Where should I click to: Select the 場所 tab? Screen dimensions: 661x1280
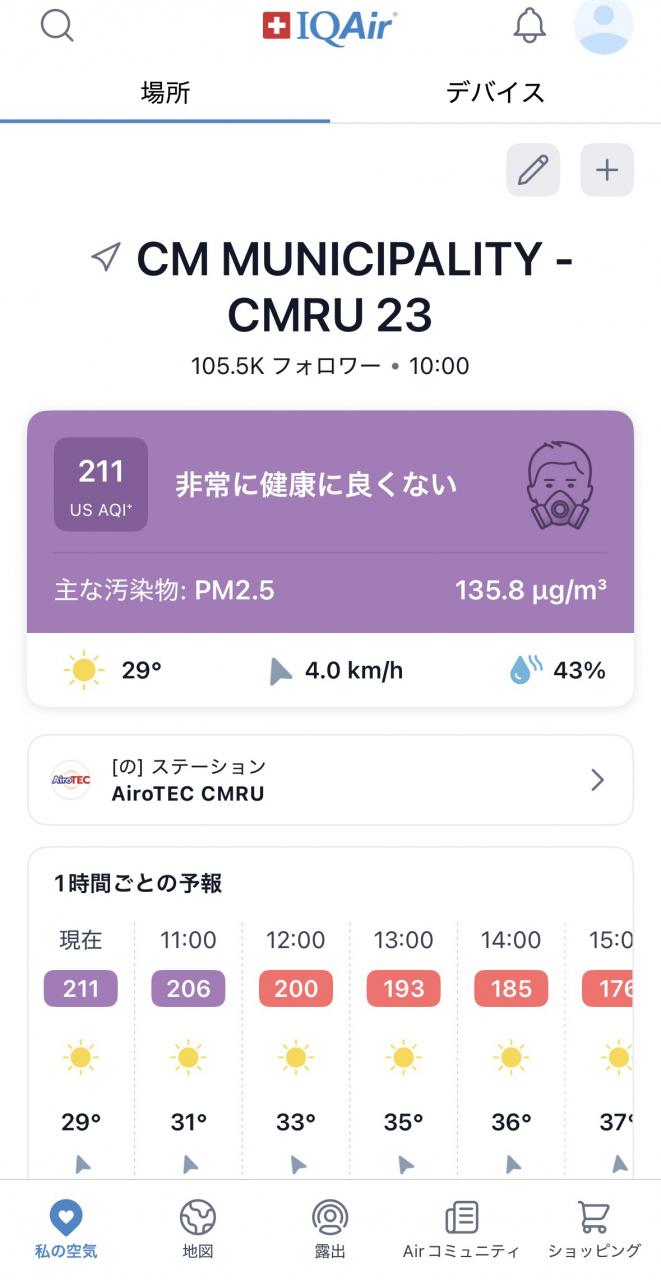[165, 93]
